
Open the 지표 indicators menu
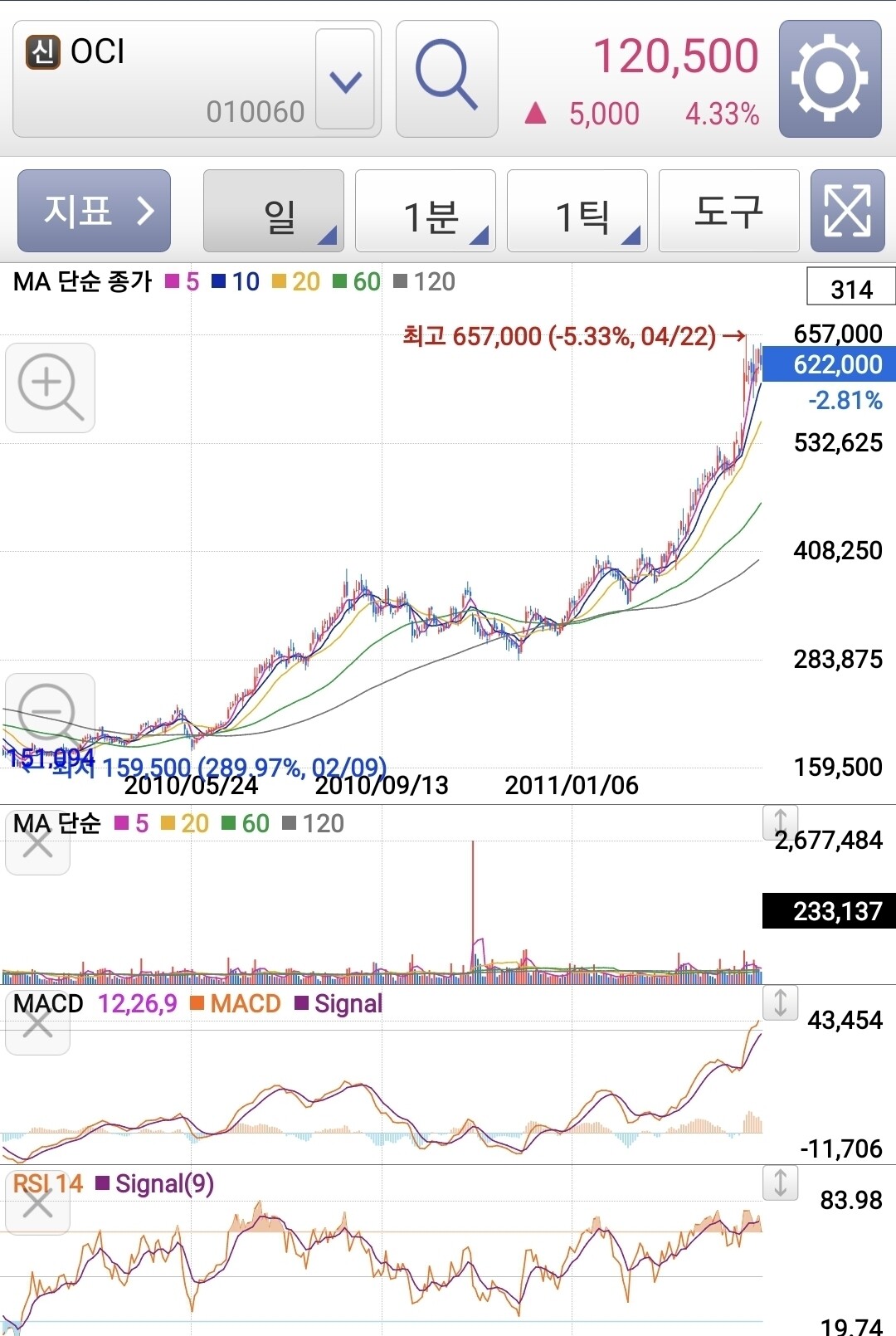click(94, 211)
